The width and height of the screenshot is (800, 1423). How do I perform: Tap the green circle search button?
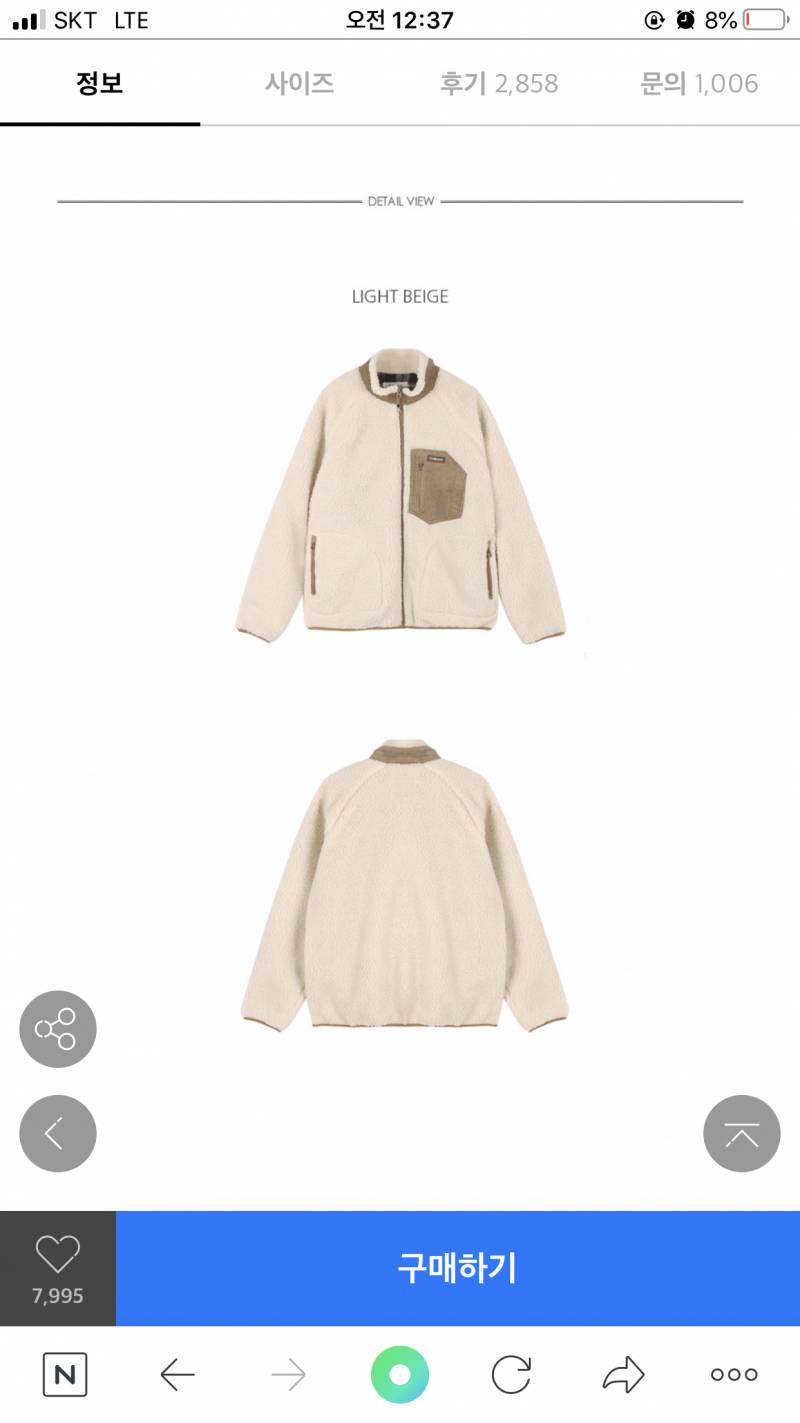tap(400, 1375)
